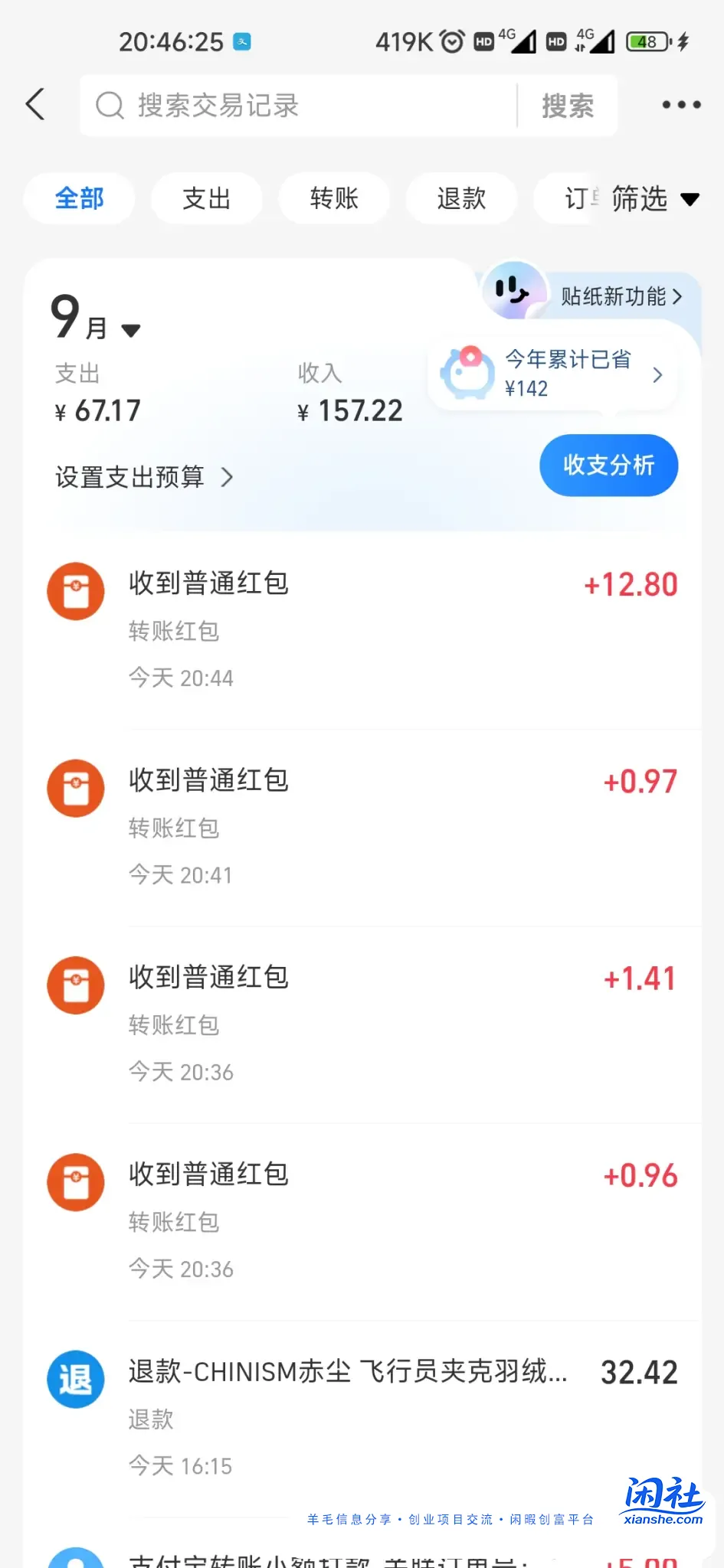Screen dimensions: 724x1568
Task: Click the refund icon beside CHINISM退款 entry
Action: tap(74, 1380)
